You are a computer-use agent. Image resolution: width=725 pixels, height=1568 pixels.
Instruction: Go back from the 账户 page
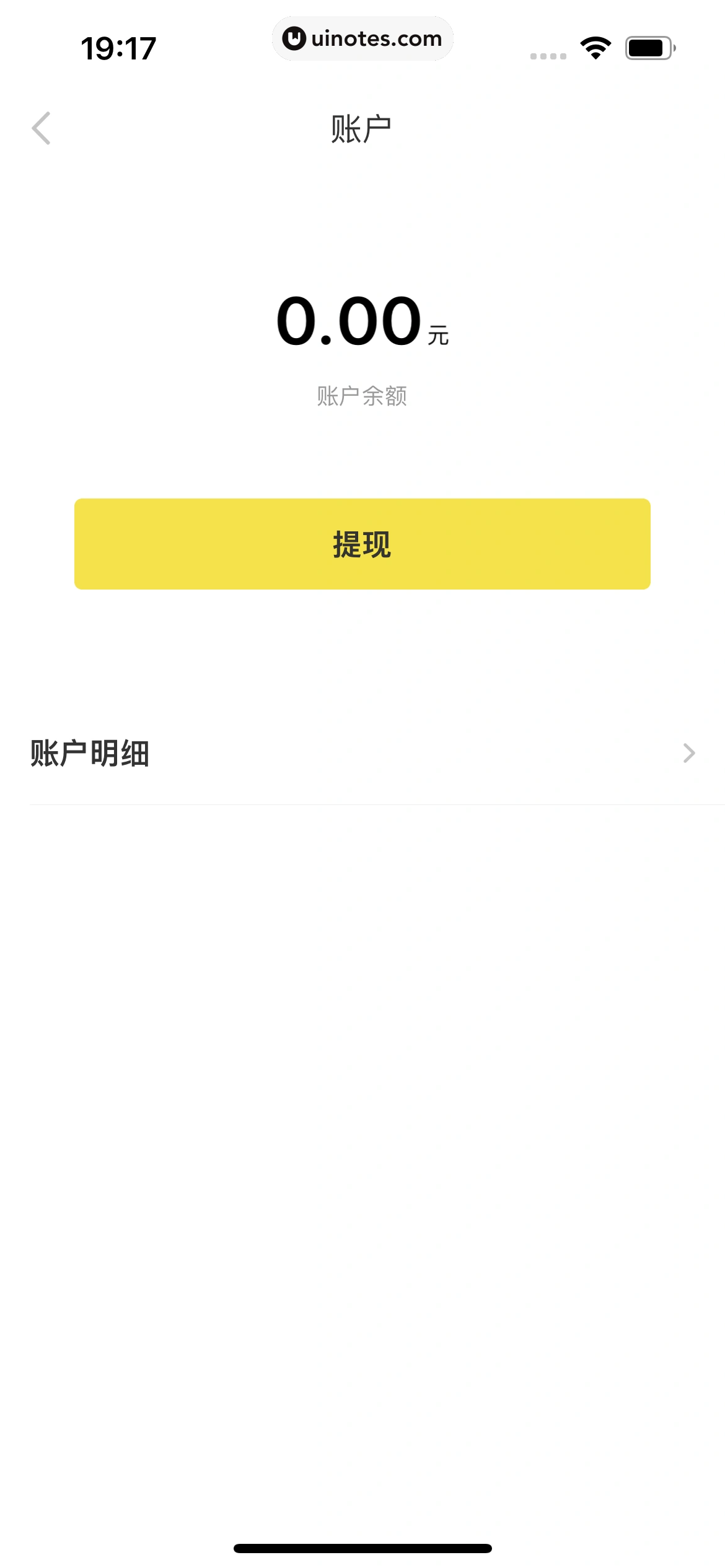click(41, 128)
